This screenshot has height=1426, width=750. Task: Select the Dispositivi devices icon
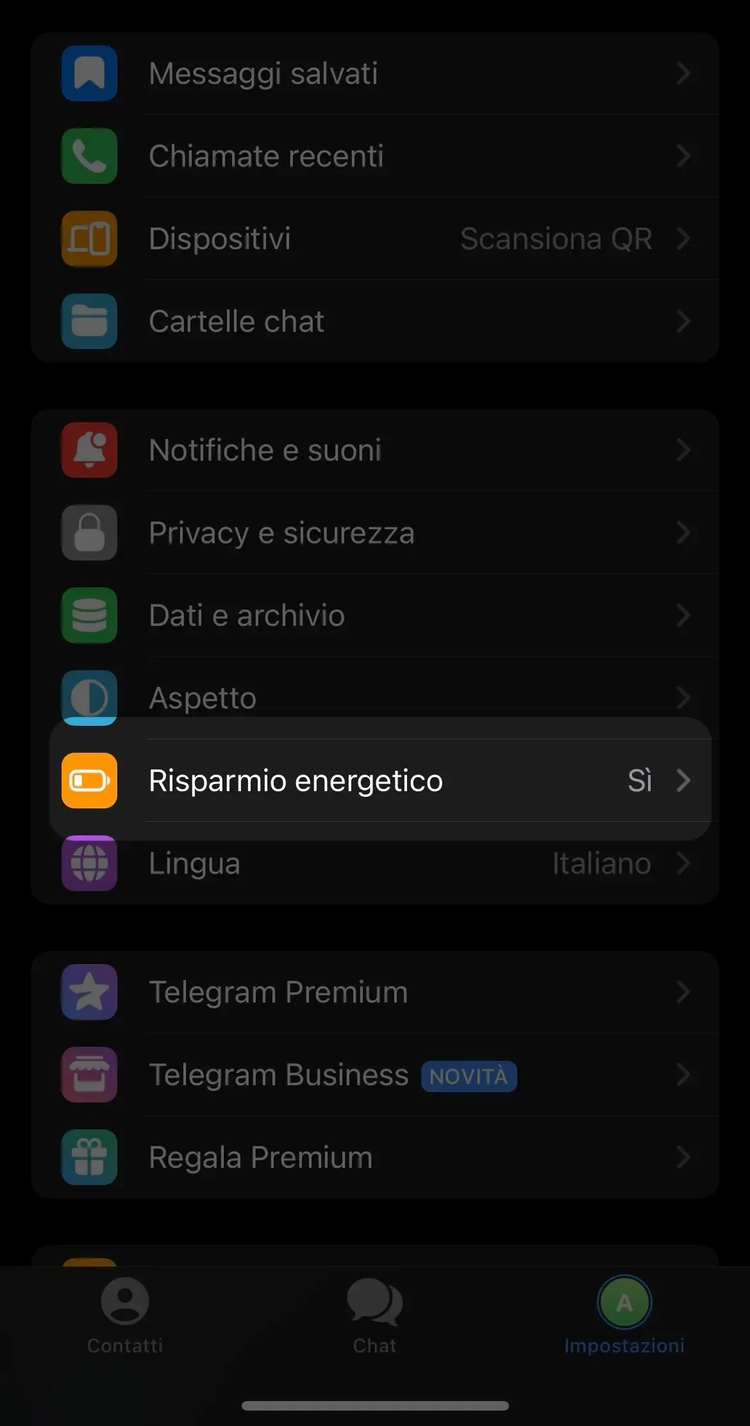click(x=89, y=238)
